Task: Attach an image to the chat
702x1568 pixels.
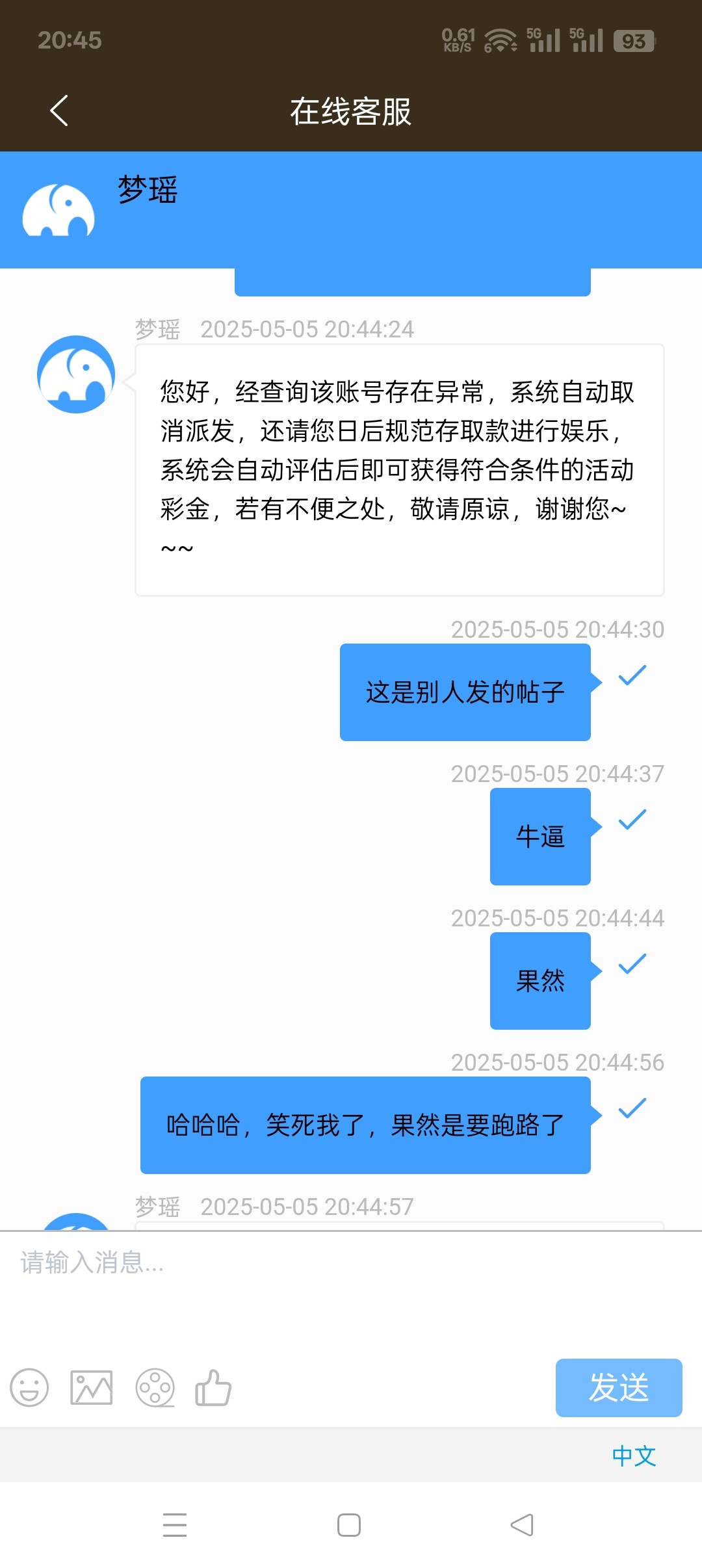Action: click(92, 1388)
